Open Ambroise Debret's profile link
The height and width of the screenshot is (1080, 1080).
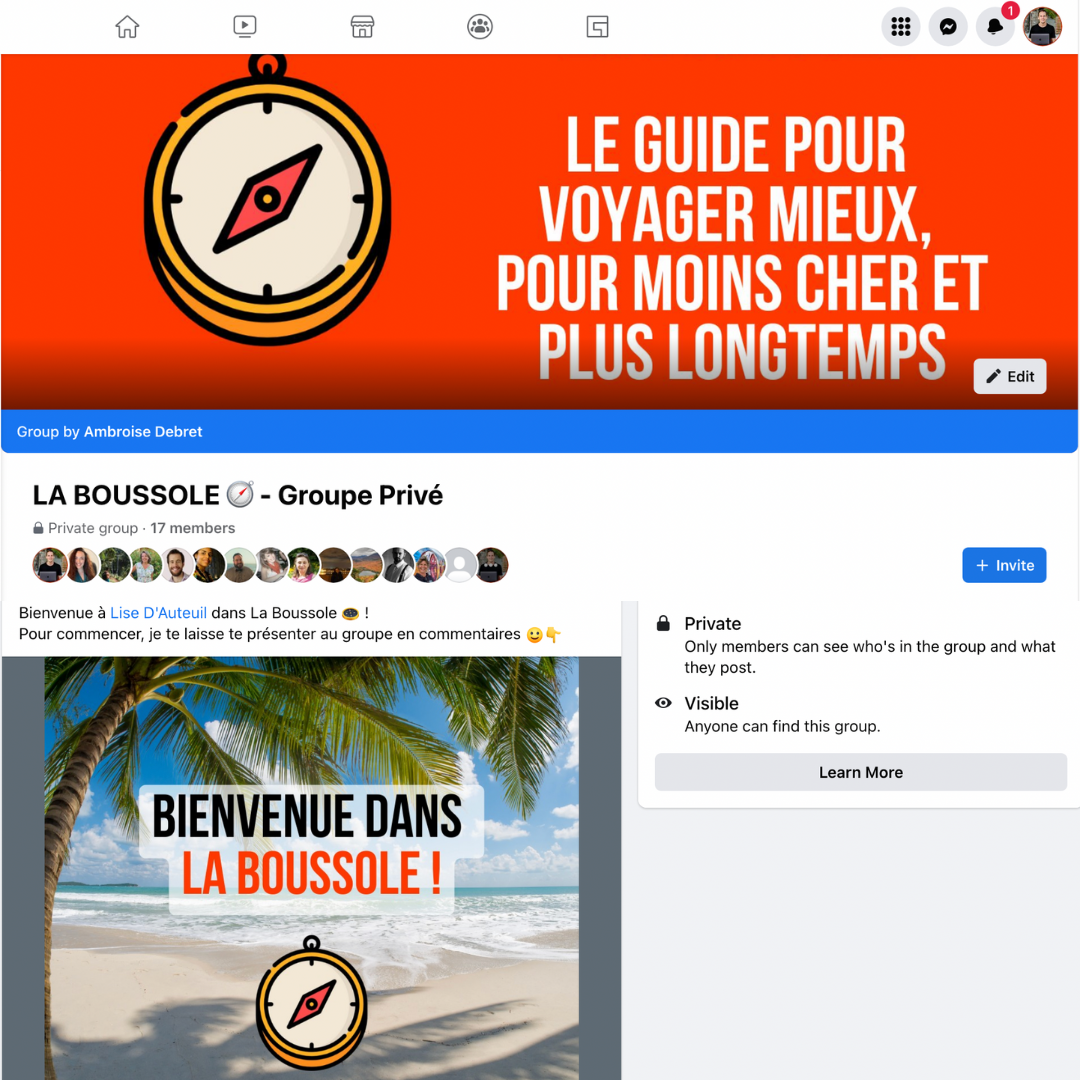point(143,432)
